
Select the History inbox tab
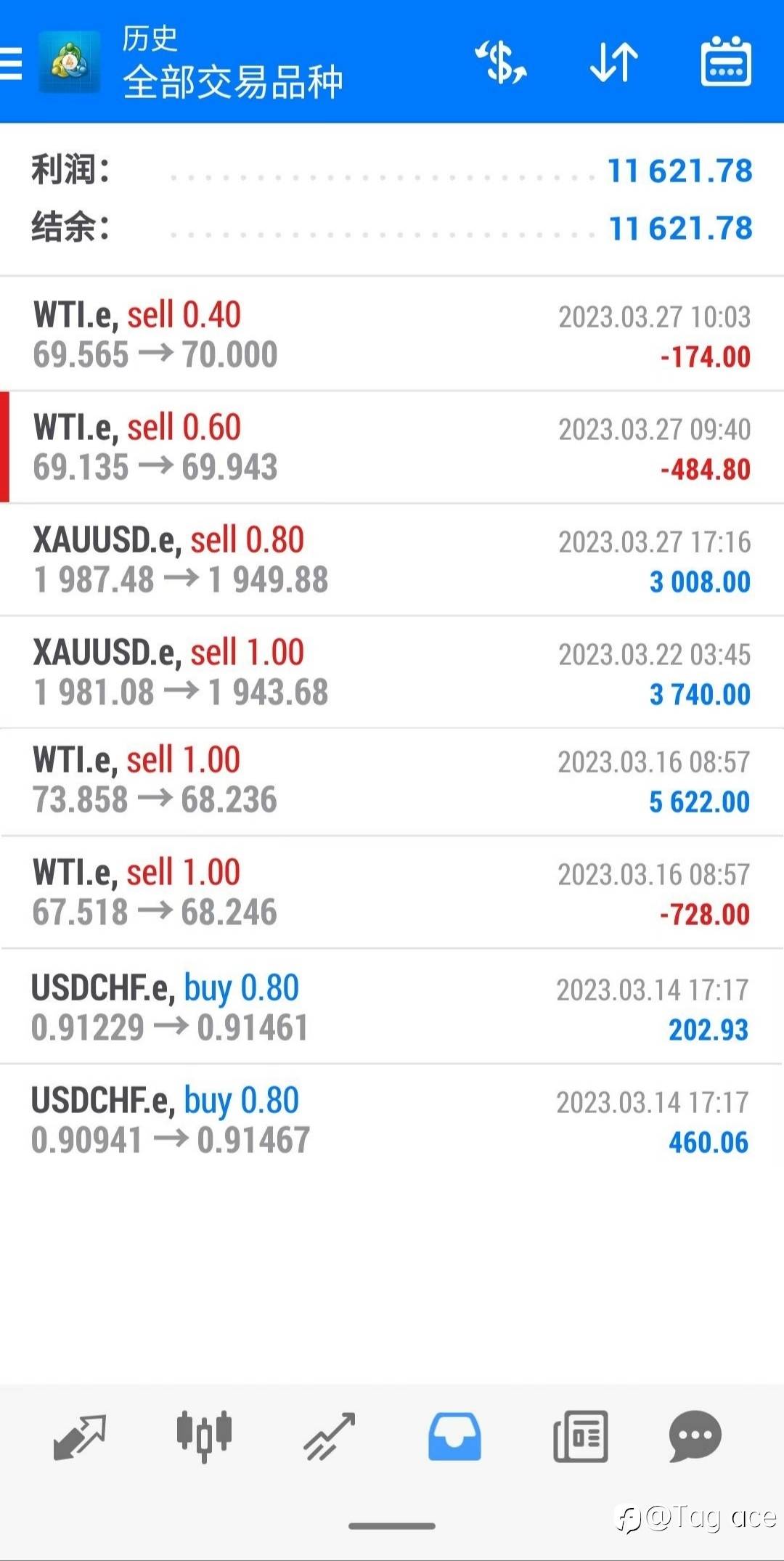(x=454, y=1436)
